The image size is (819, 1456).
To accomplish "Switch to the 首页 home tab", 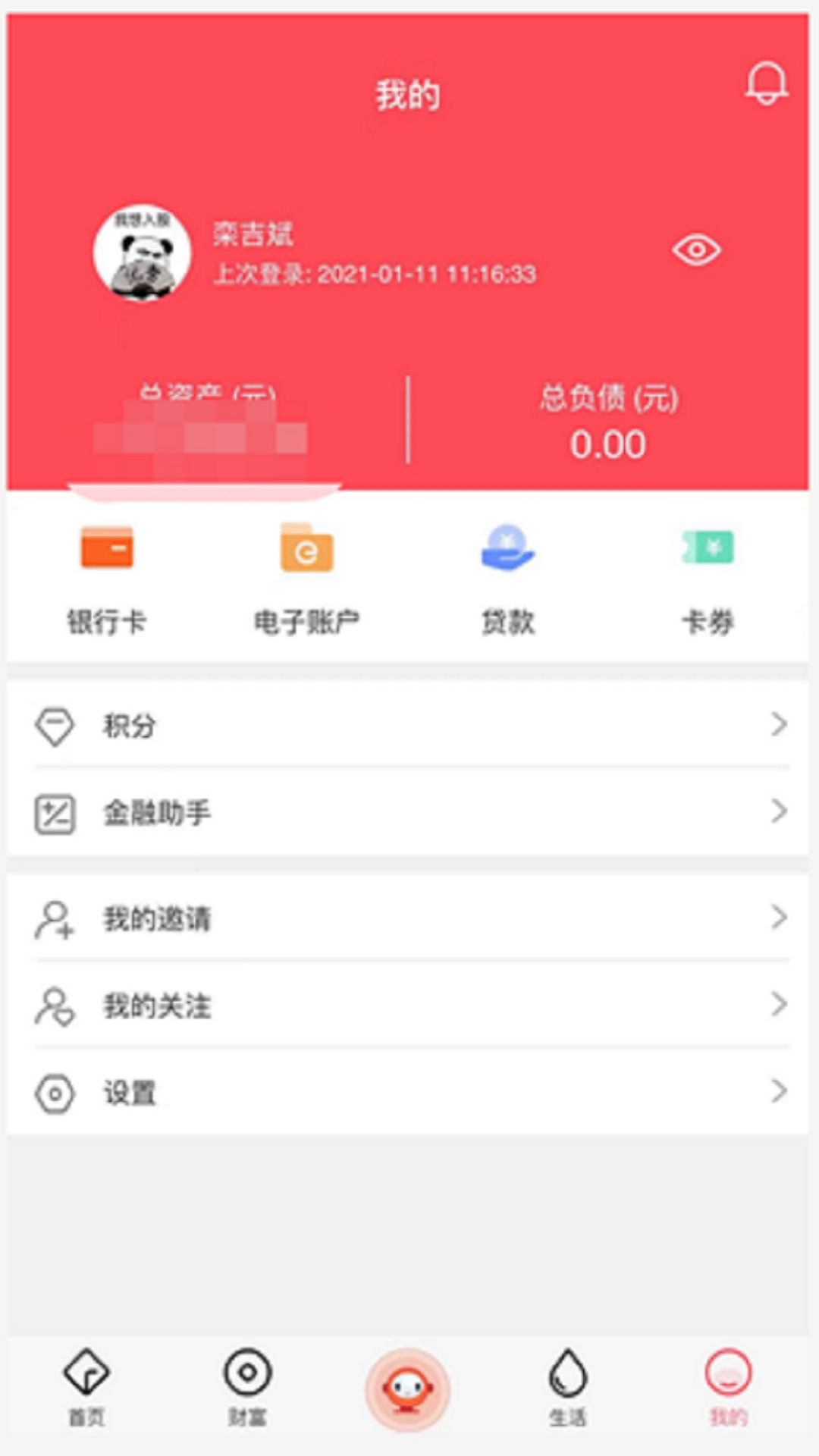I will click(86, 1388).
